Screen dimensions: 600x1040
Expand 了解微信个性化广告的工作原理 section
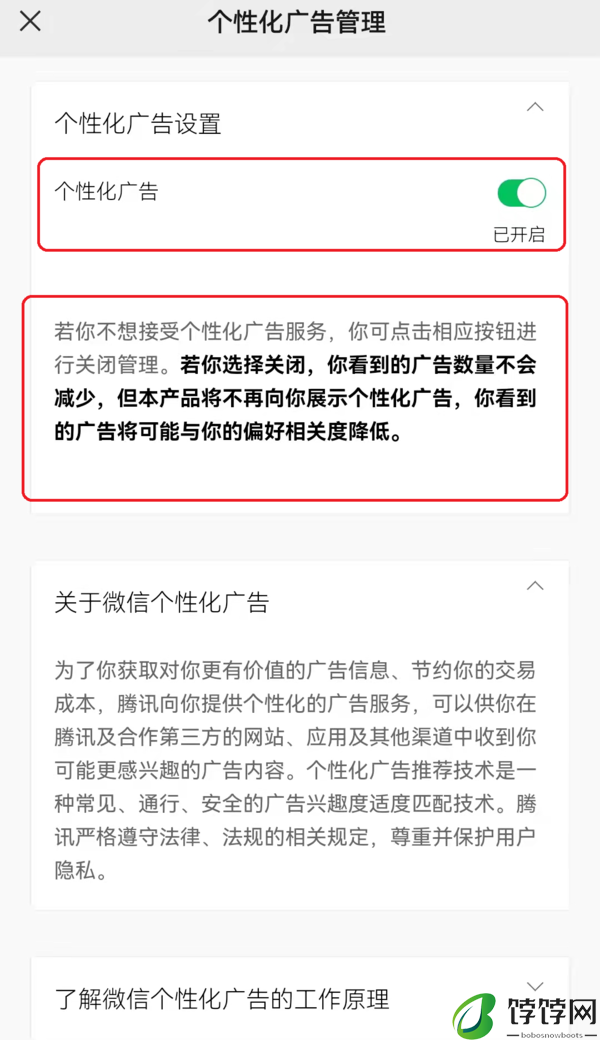(535, 986)
